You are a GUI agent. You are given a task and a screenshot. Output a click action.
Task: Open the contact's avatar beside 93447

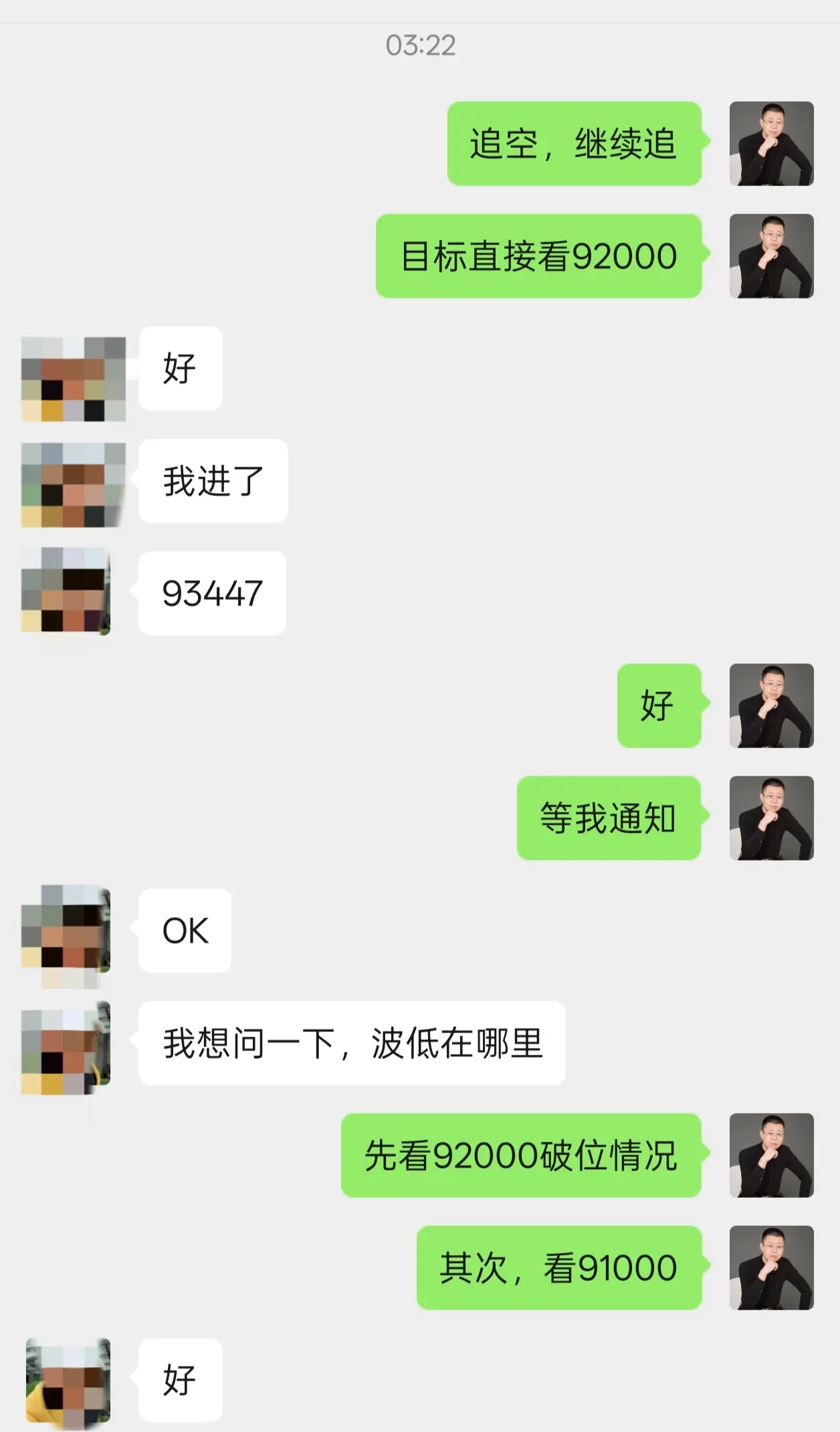pyautogui.click(x=74, y=592)
